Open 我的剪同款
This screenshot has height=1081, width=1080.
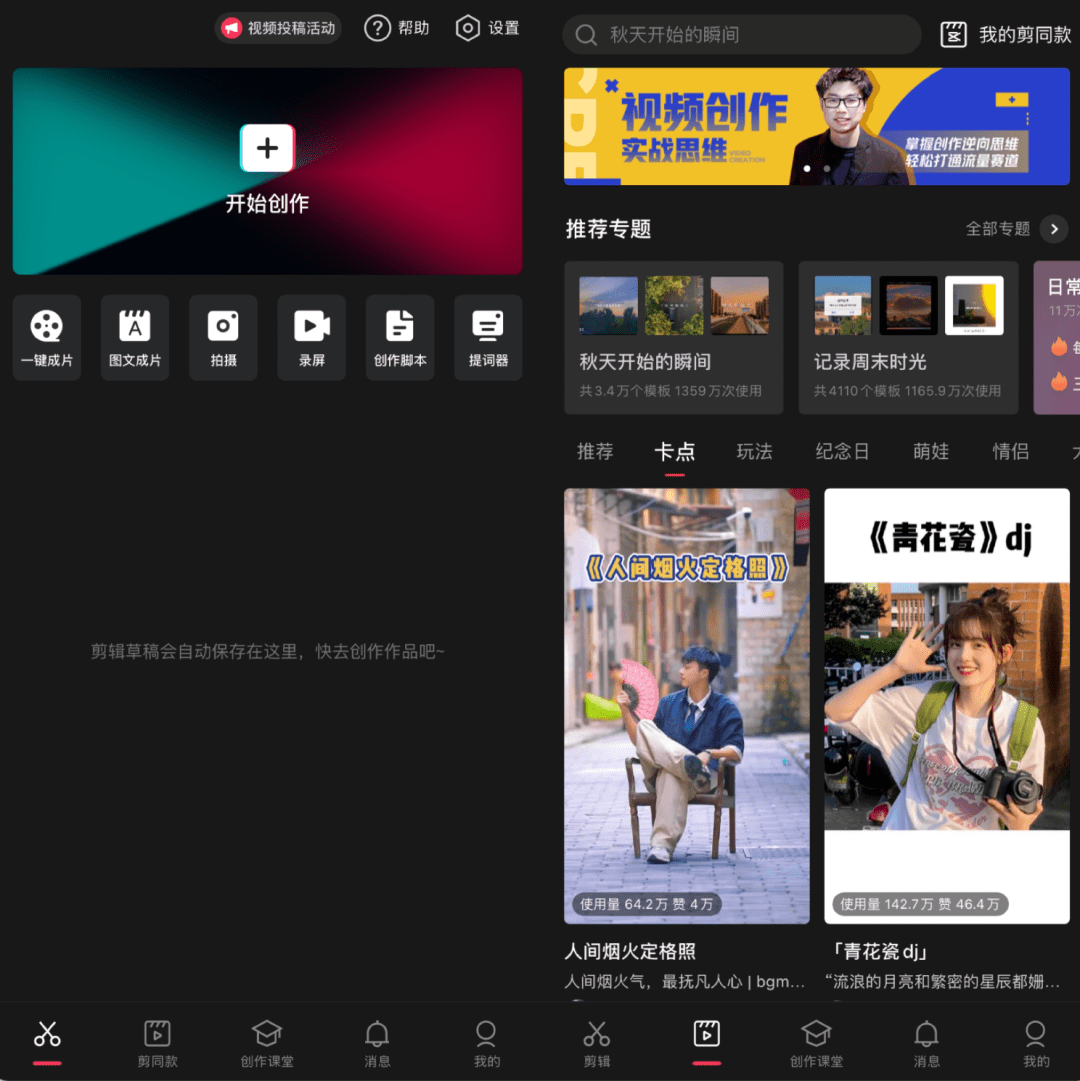[1007, 35]
